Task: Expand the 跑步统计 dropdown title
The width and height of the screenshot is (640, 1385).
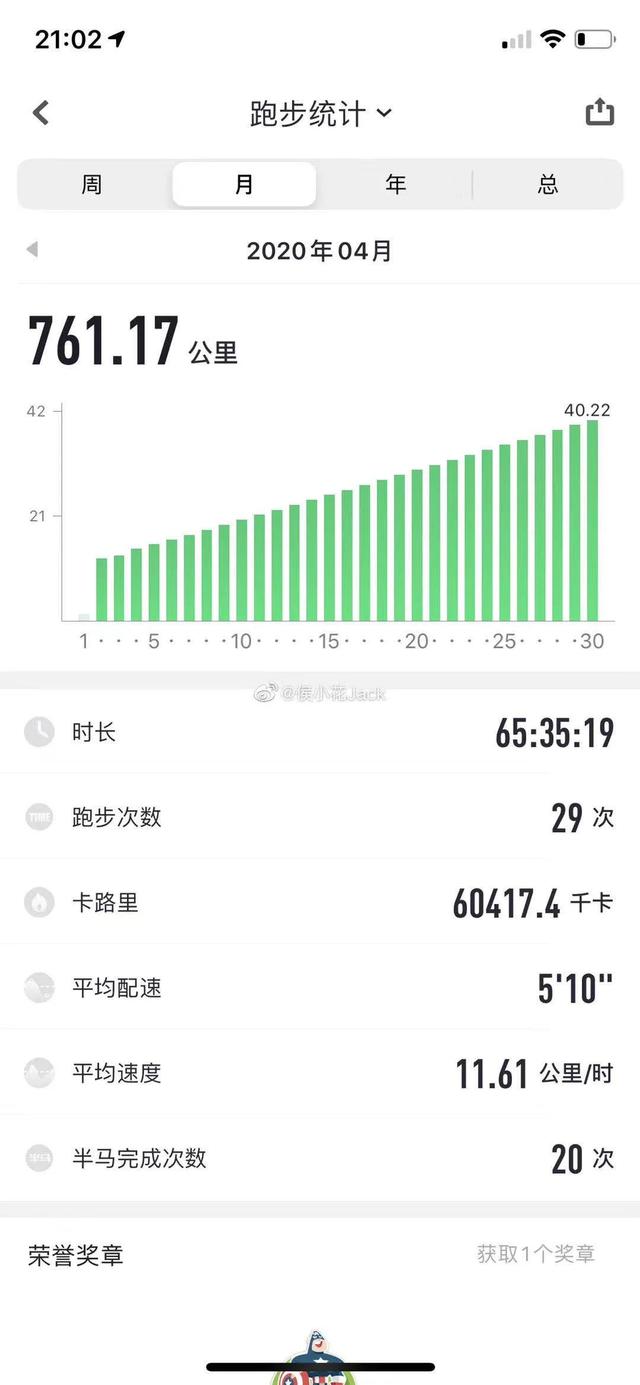Action: tap(320, 113)
